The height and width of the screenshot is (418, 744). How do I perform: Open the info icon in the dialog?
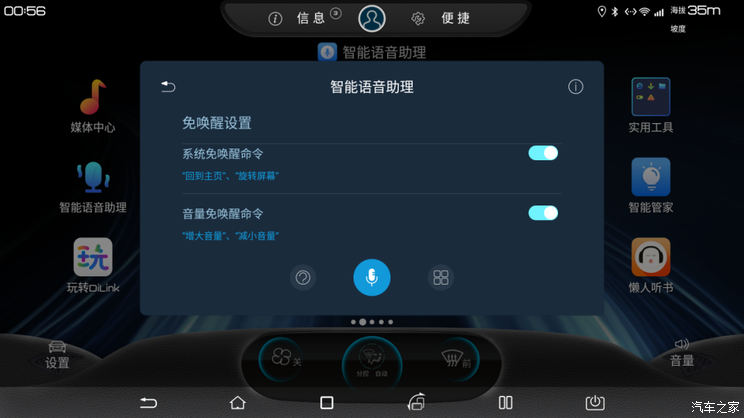click(x=575, y=87)
